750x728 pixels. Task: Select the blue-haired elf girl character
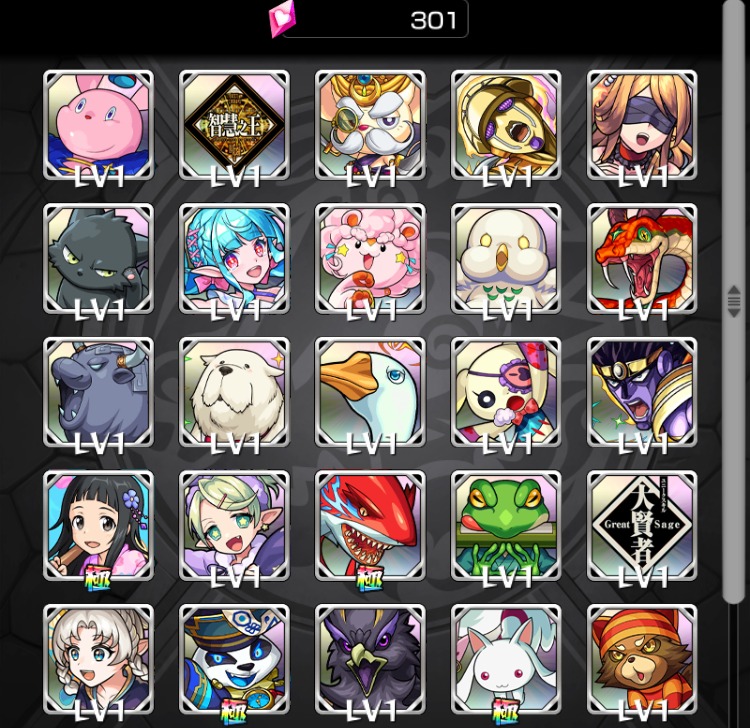click(x=234, y=258)
